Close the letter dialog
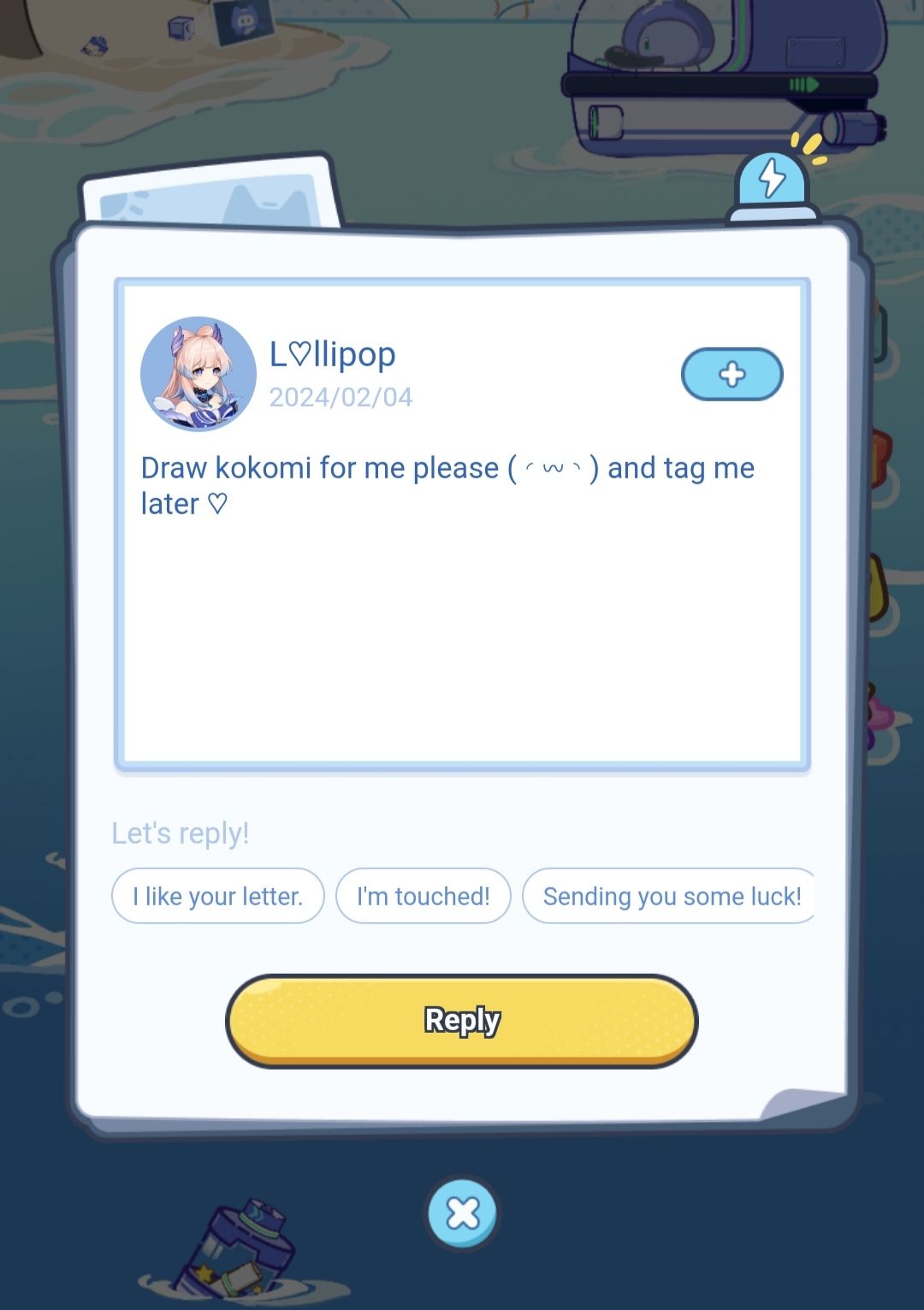This screenshot has height=1310, width=924. 463,1212
